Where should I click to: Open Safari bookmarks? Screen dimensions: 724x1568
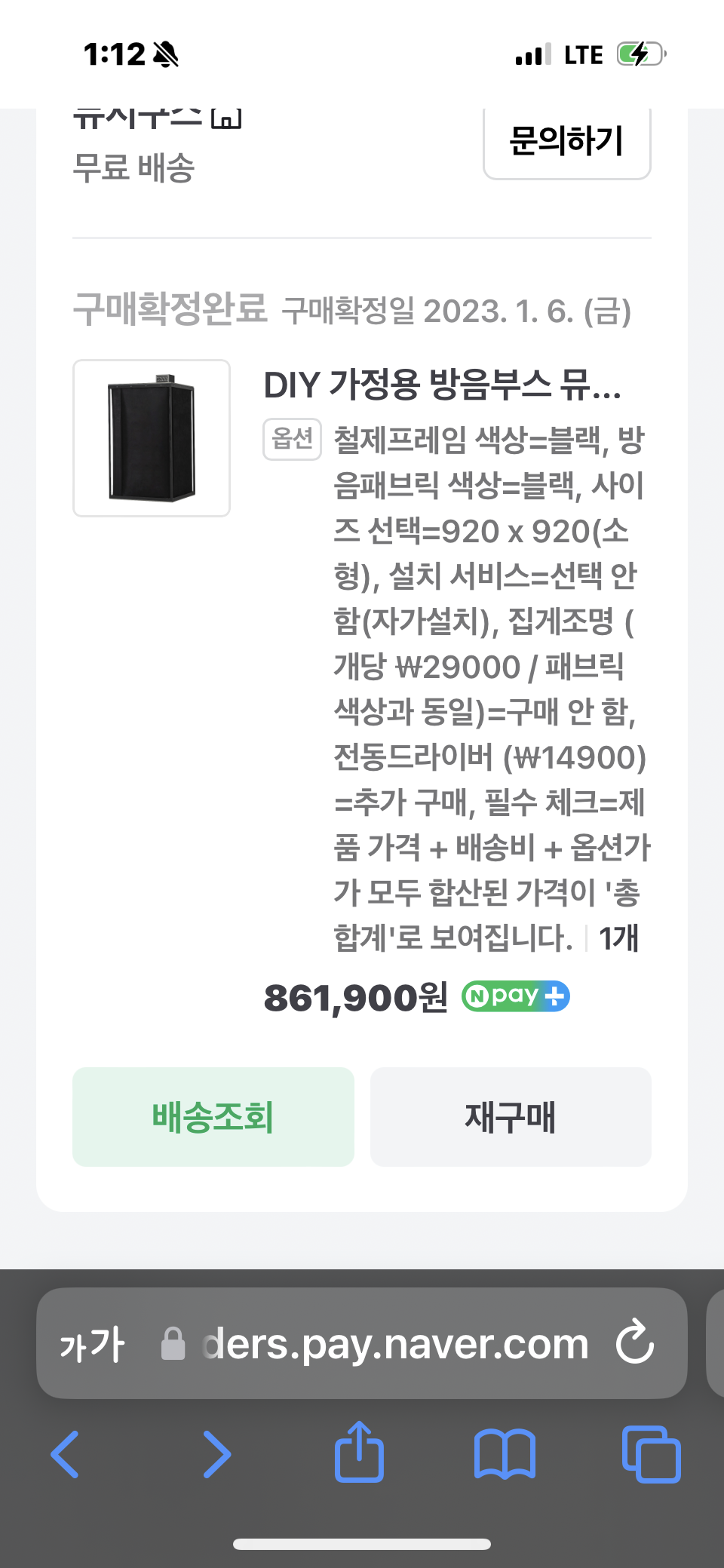coord(505,1453)
